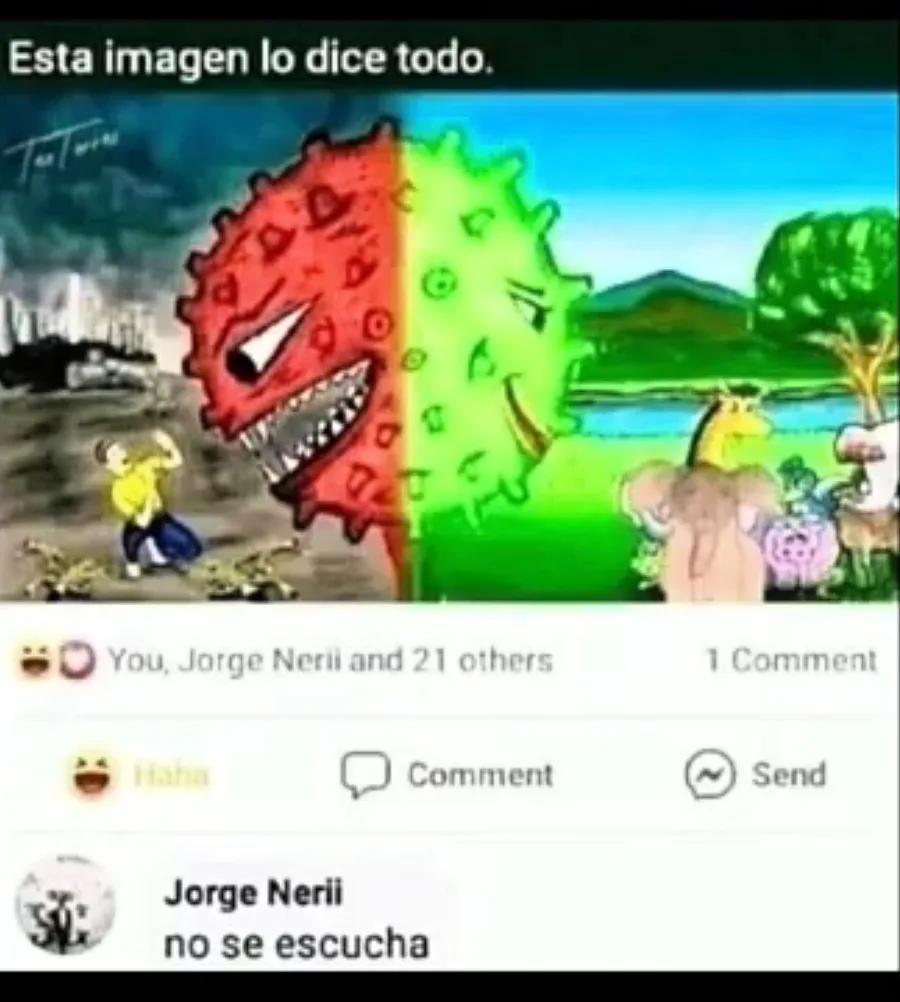Tap Jorge Nerii's name in the comment

pyautogui.click(x=253, y=893)
